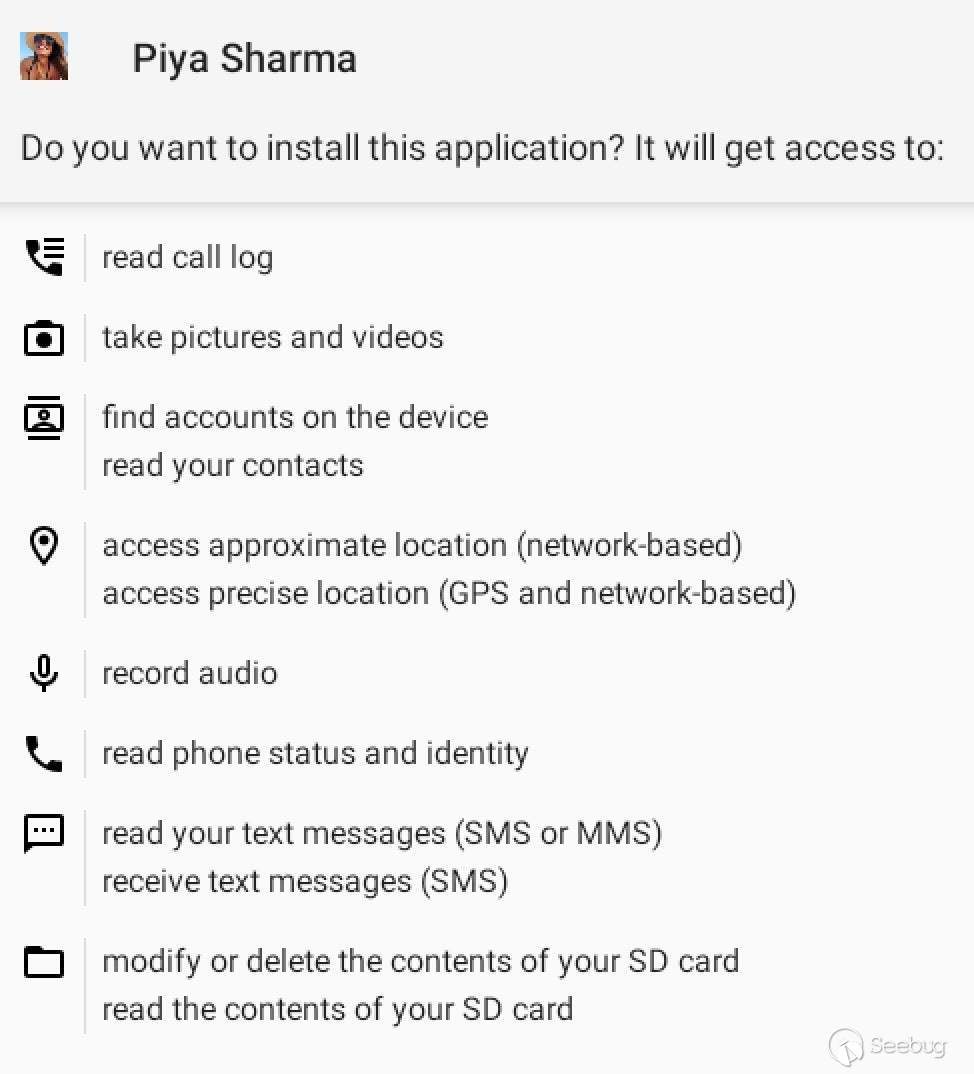This screenshot has height=1074, width=974.
Task: Select read your contacts permission entry
Action: click(x=232, y=465)
